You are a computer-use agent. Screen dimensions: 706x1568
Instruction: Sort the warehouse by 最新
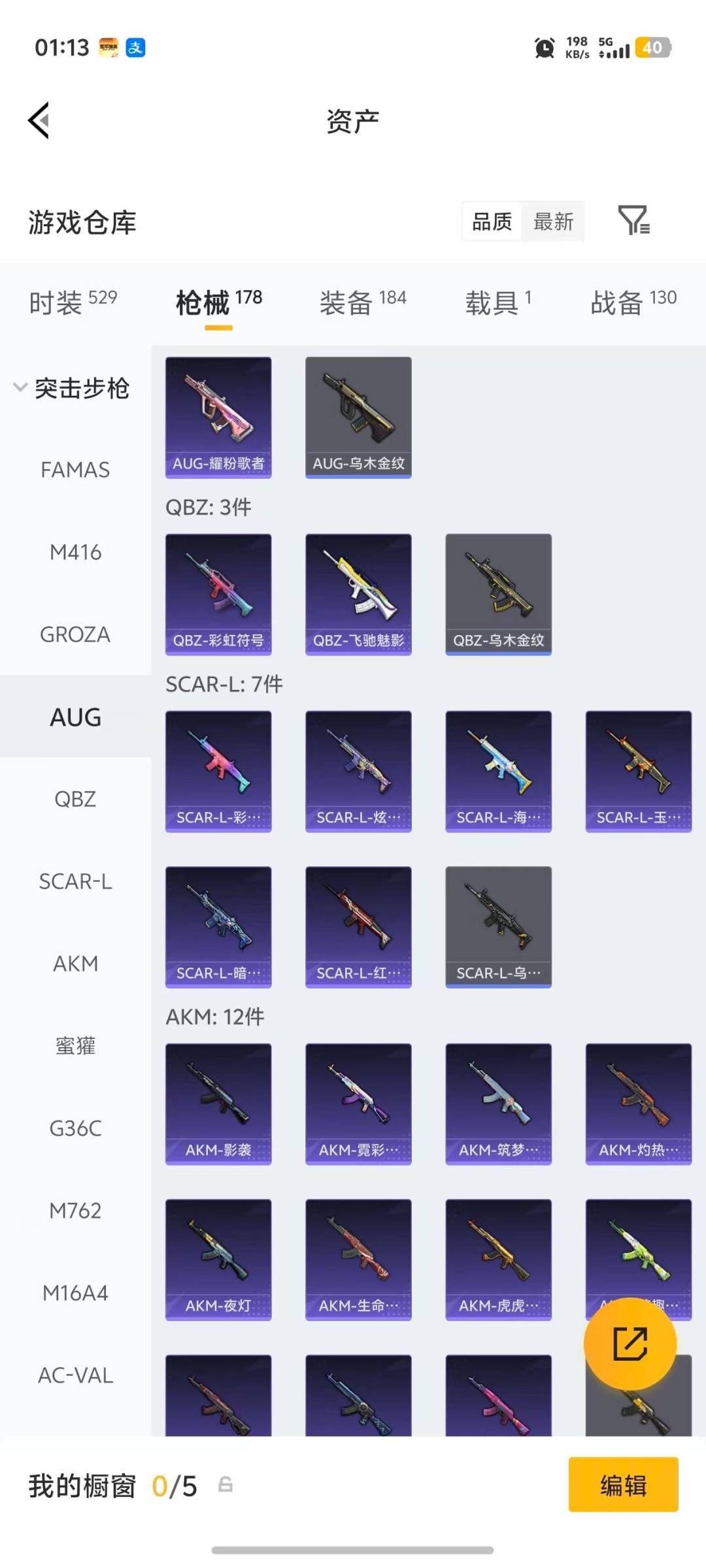click(553, 221)
